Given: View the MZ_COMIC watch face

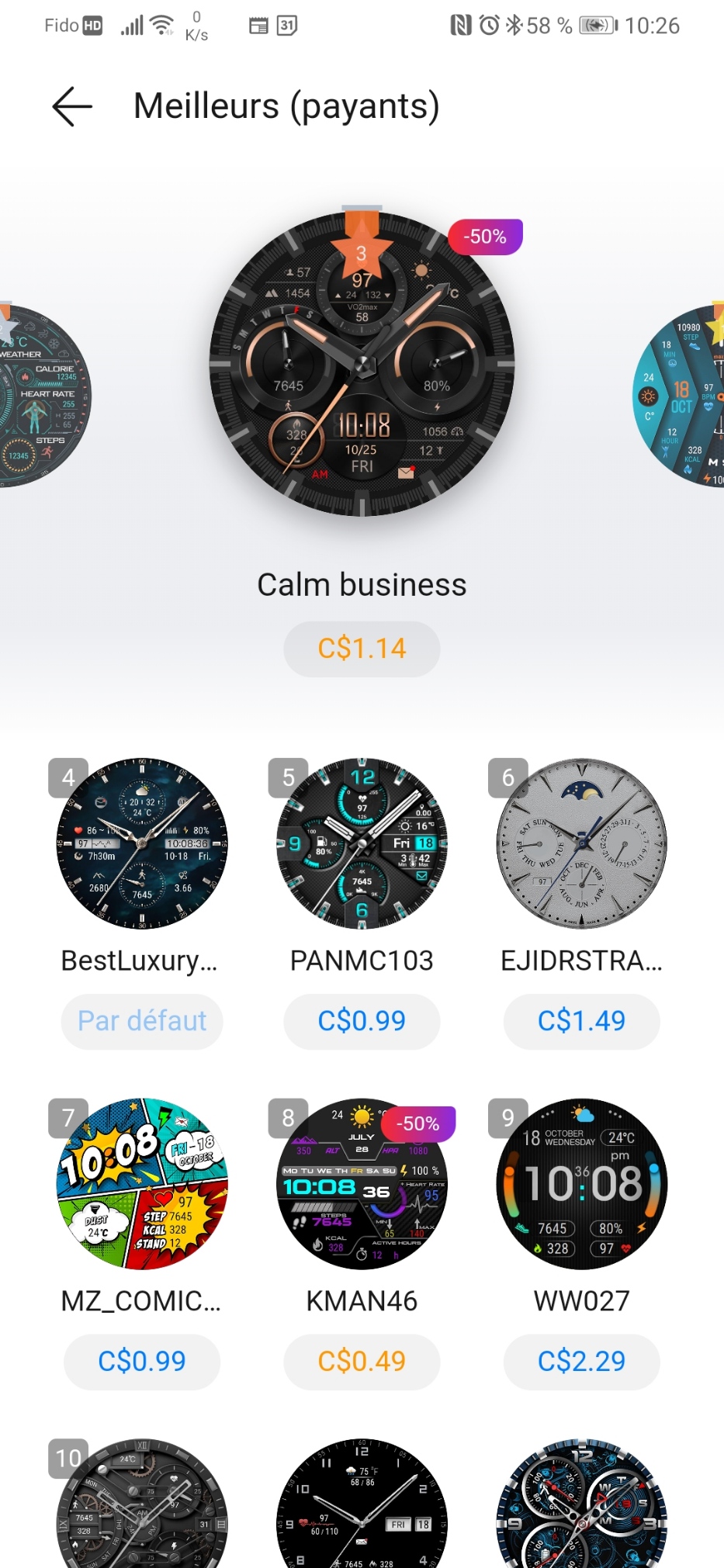Looking at the screenshot, I should point(142,1184).
